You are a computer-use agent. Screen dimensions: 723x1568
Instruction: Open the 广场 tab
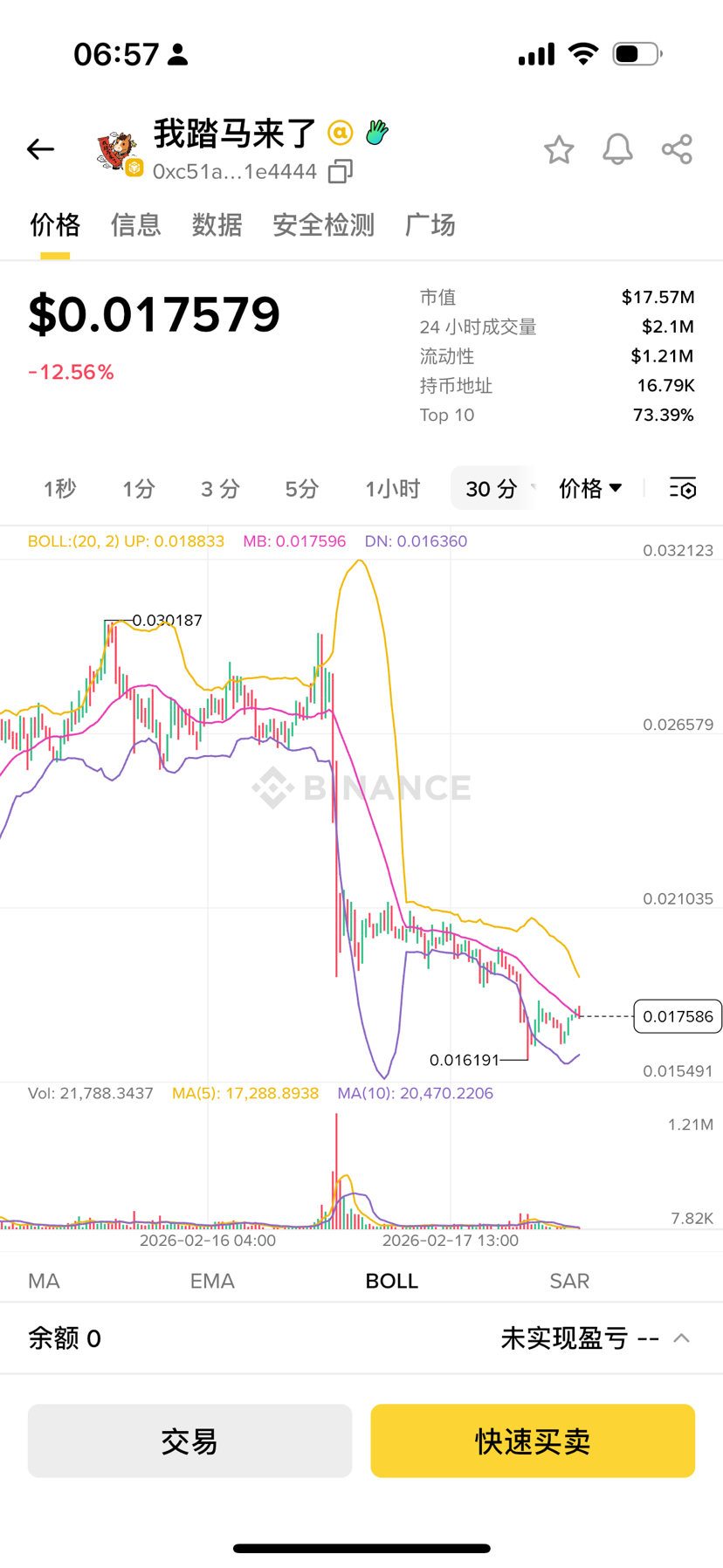tap(430, 224)
